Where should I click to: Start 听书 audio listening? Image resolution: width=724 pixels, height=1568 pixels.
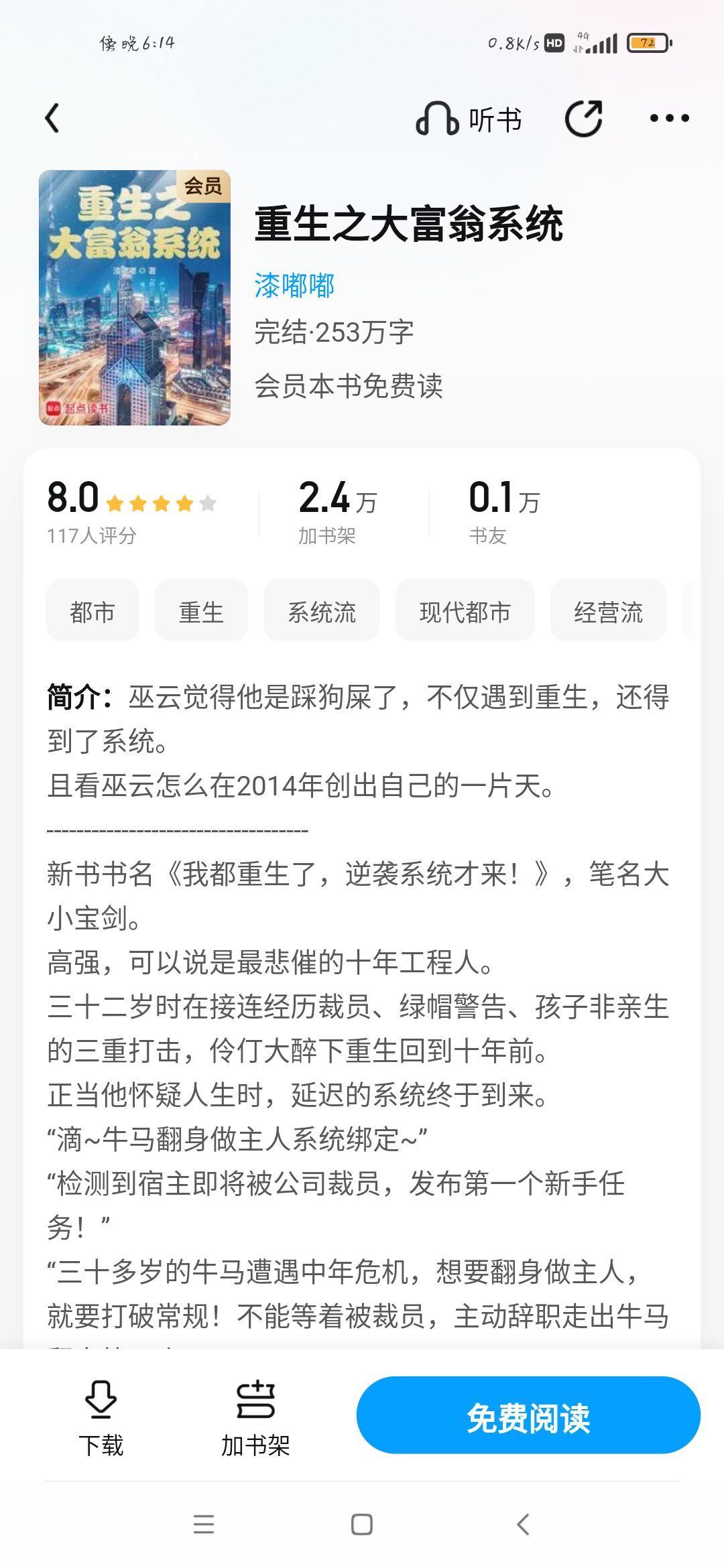click(x=469, y=119)
